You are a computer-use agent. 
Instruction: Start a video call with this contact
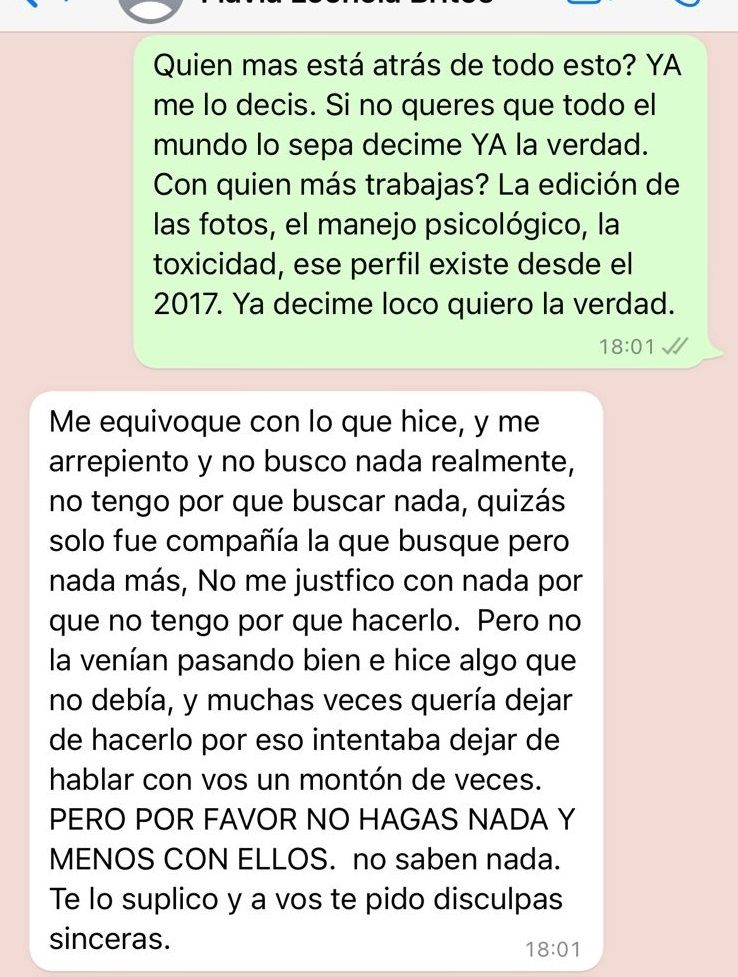[587, 4]
